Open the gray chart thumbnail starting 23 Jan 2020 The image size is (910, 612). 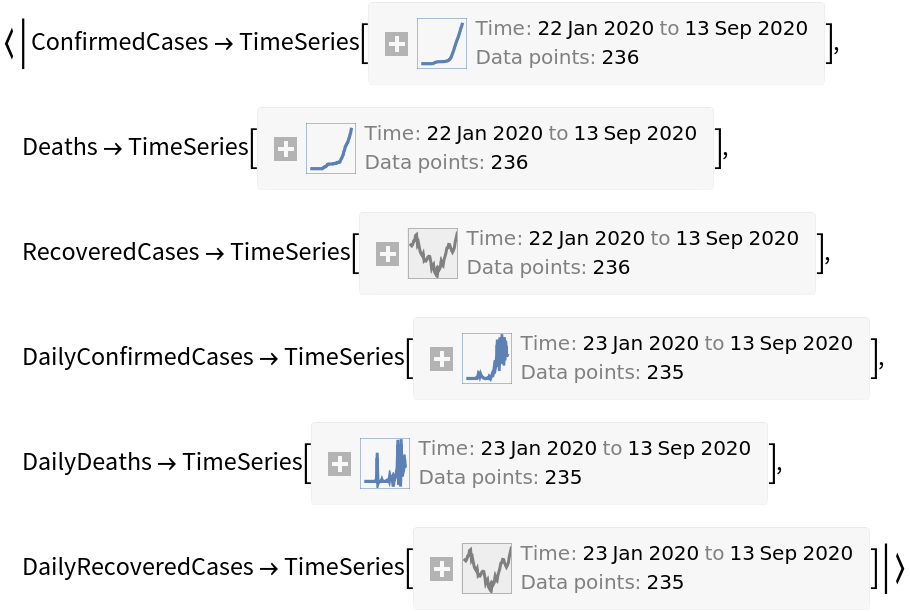(487, 568)
